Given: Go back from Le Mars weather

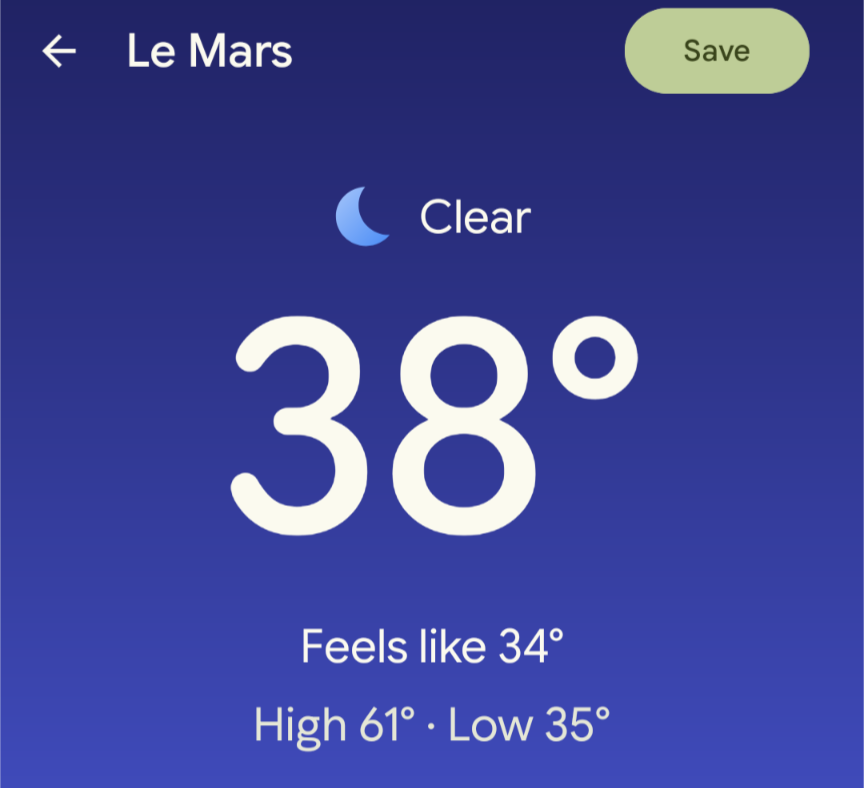Looking at the screenshot, I should tap(59, 51).
